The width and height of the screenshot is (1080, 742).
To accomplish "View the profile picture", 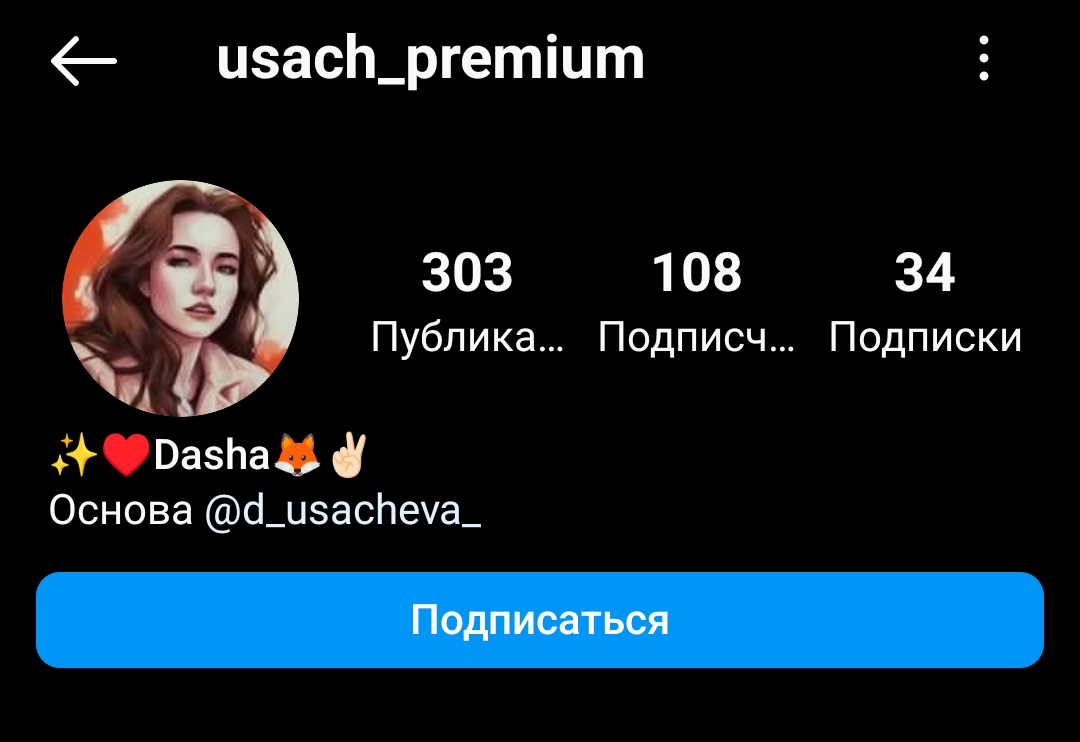I will tap(181, 298).
